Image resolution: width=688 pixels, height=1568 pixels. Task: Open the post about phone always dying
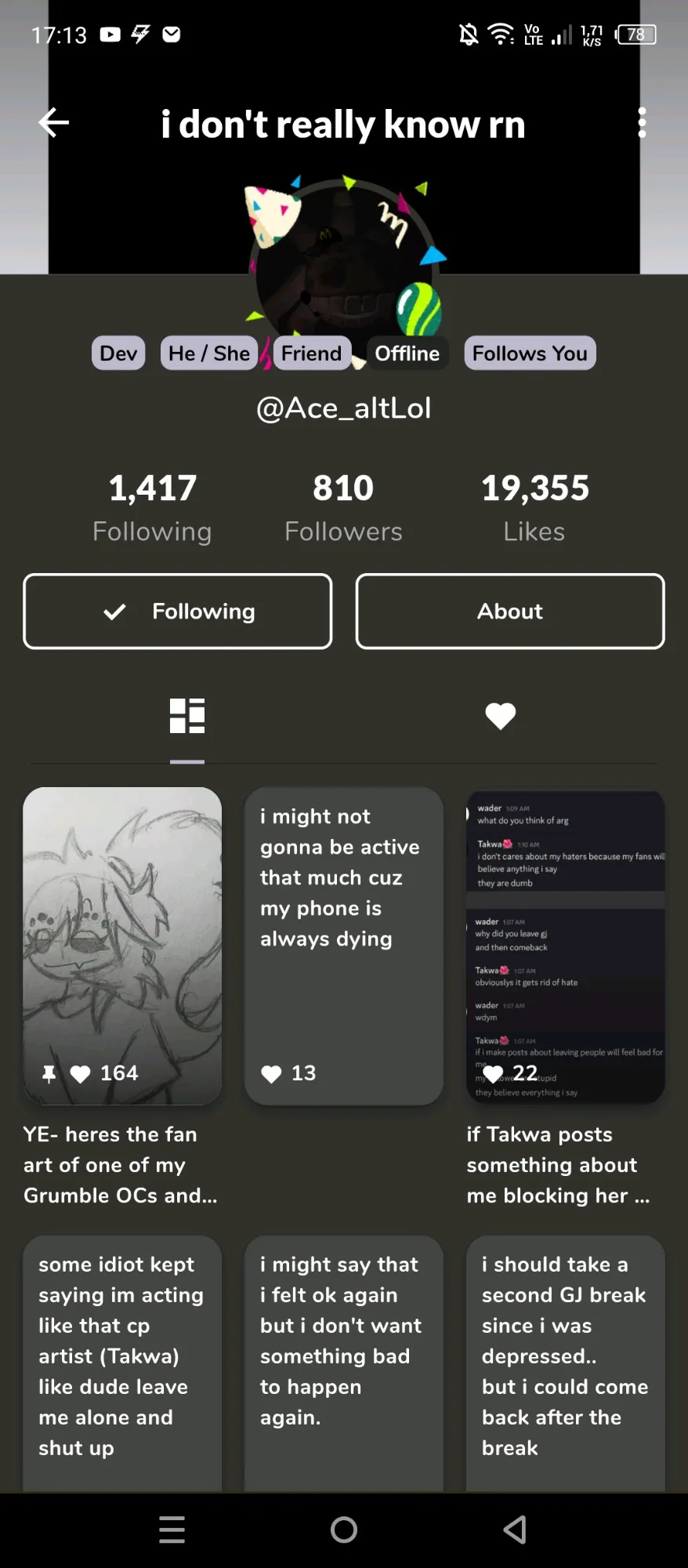click(x=344, y=946)
